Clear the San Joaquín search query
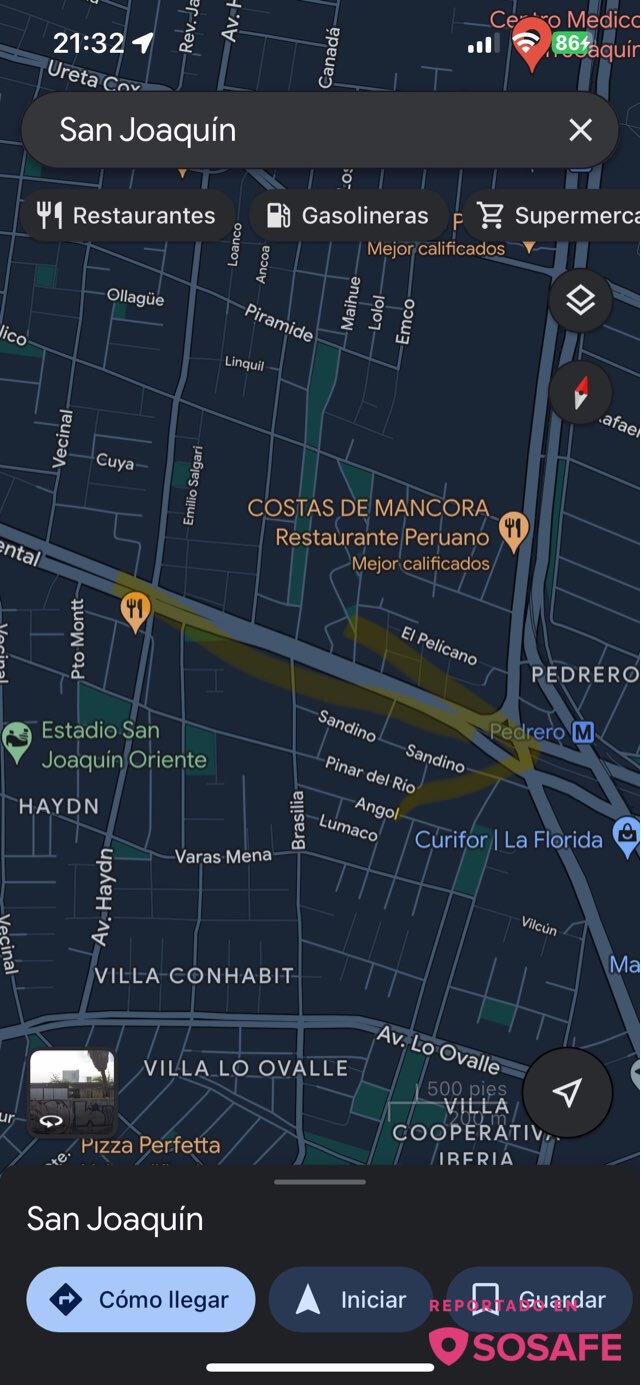 pyautogui.click(x=581, y=130)
